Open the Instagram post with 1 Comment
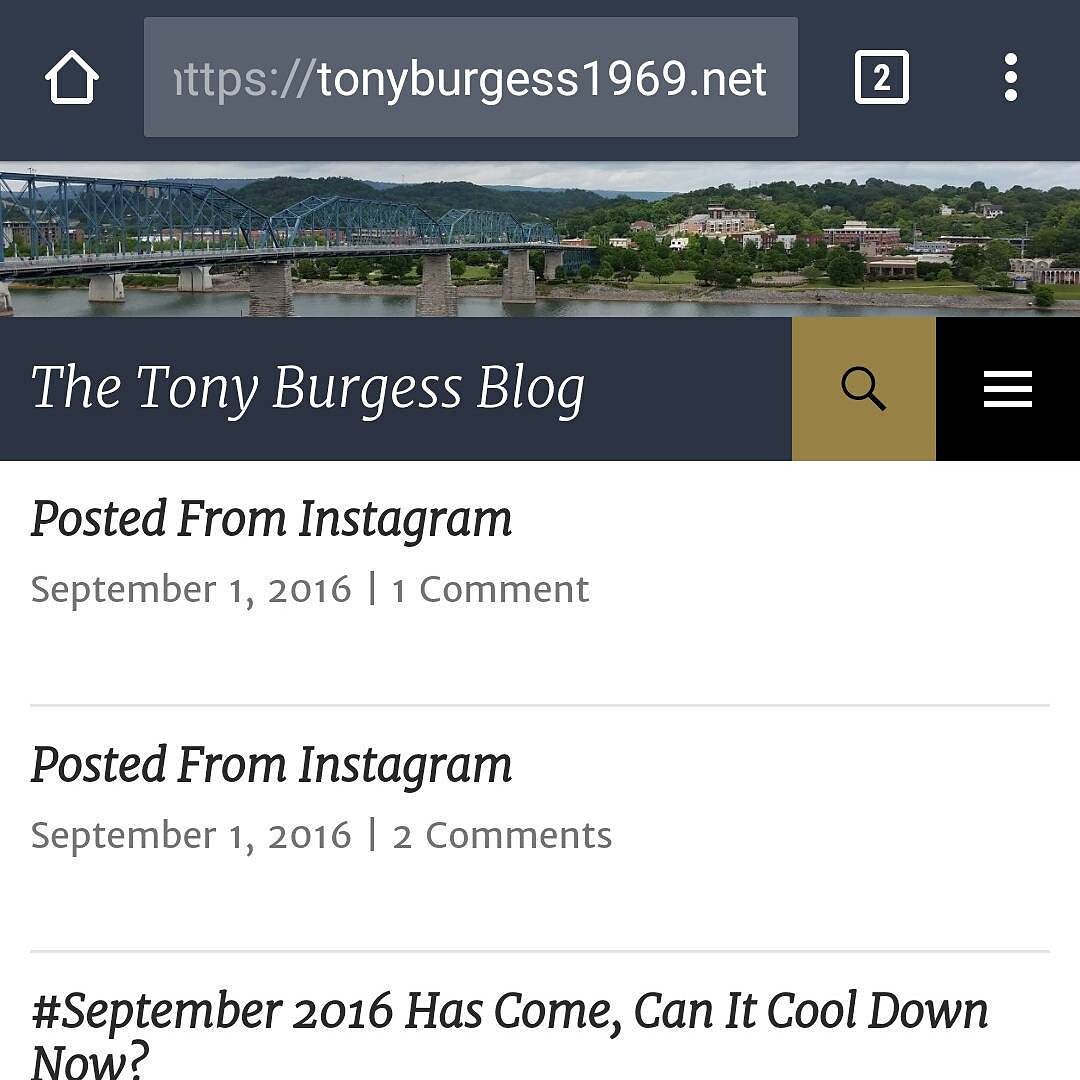The image size is (1080, 1080). tap(271, 519)
